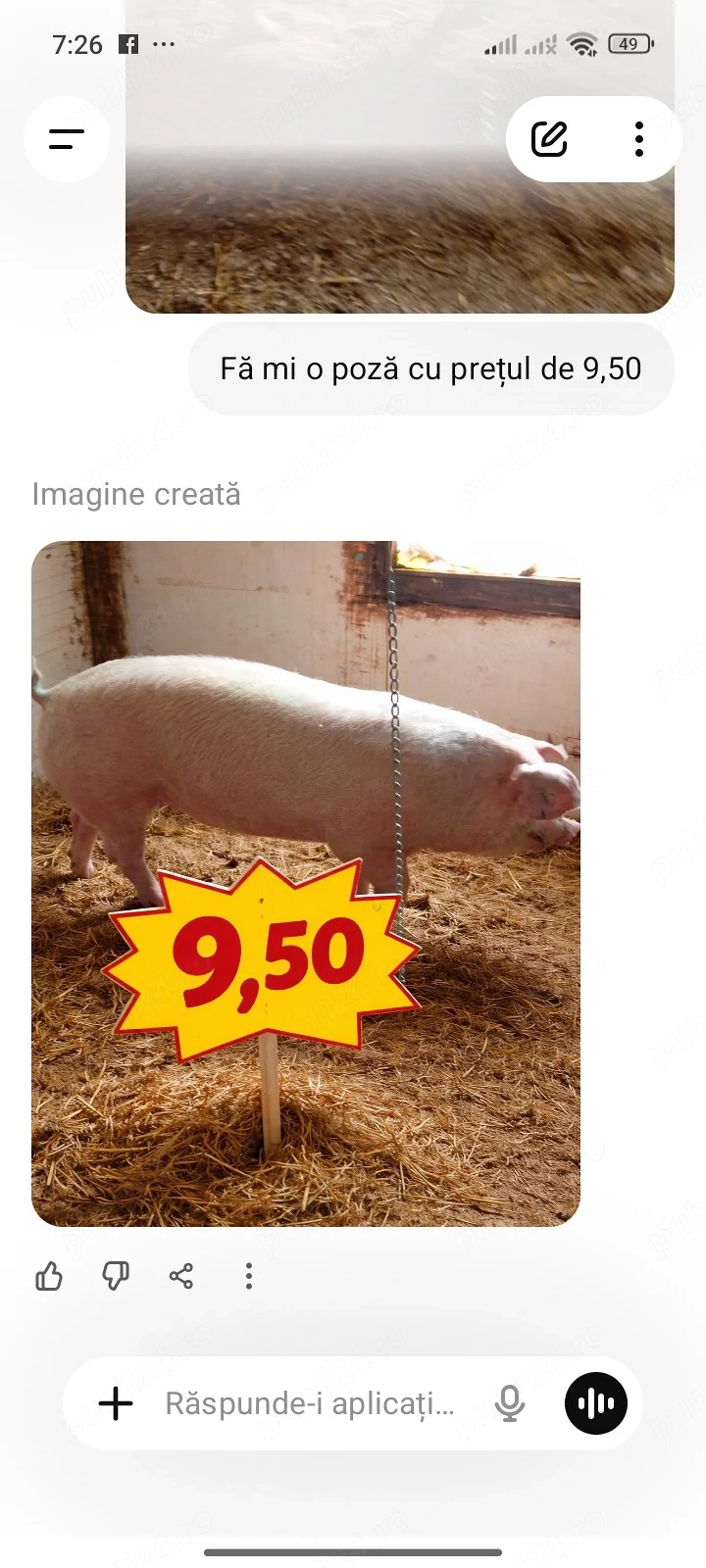
Task: Tap the ellipsis icon in the status bar
Action: coord(164,44)
